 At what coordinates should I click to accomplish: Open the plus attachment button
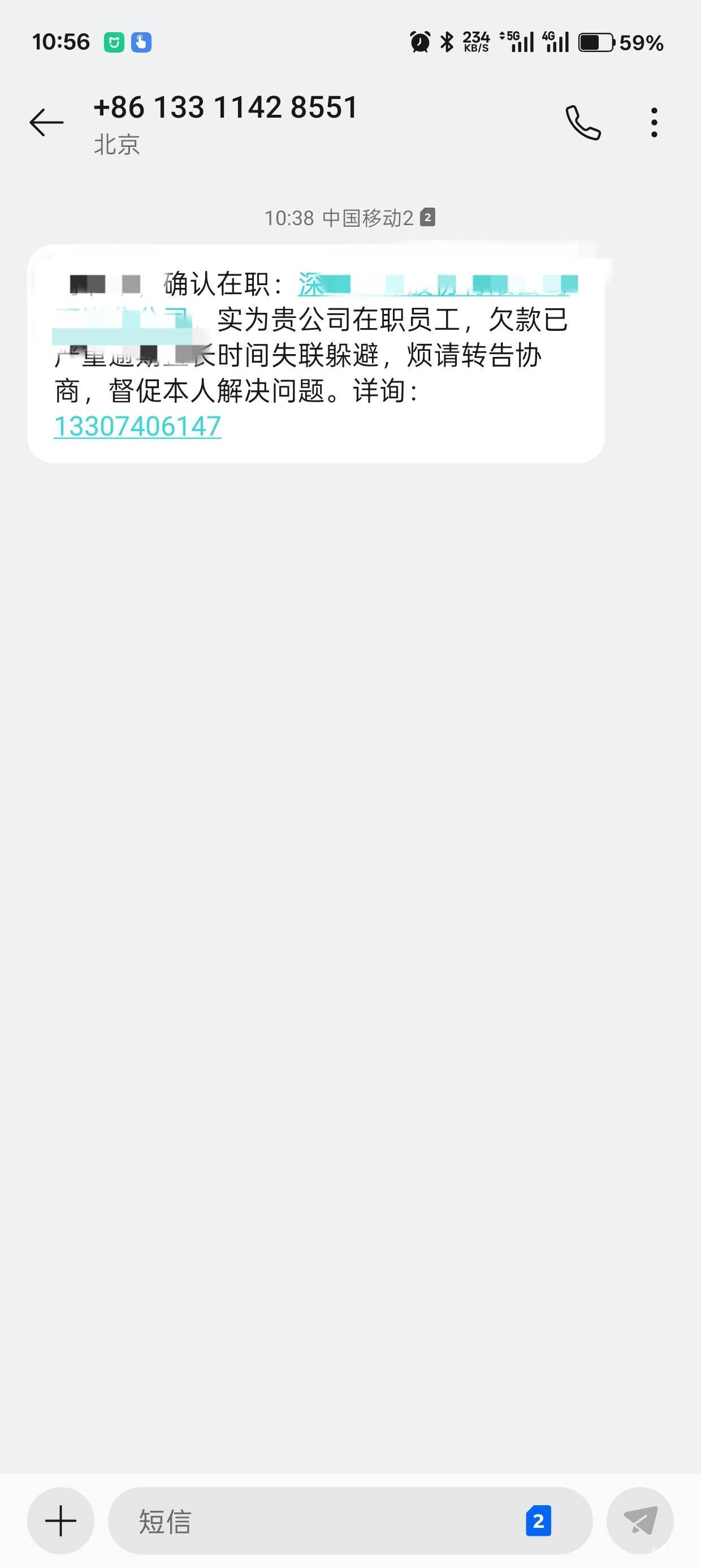[61, 1520]
